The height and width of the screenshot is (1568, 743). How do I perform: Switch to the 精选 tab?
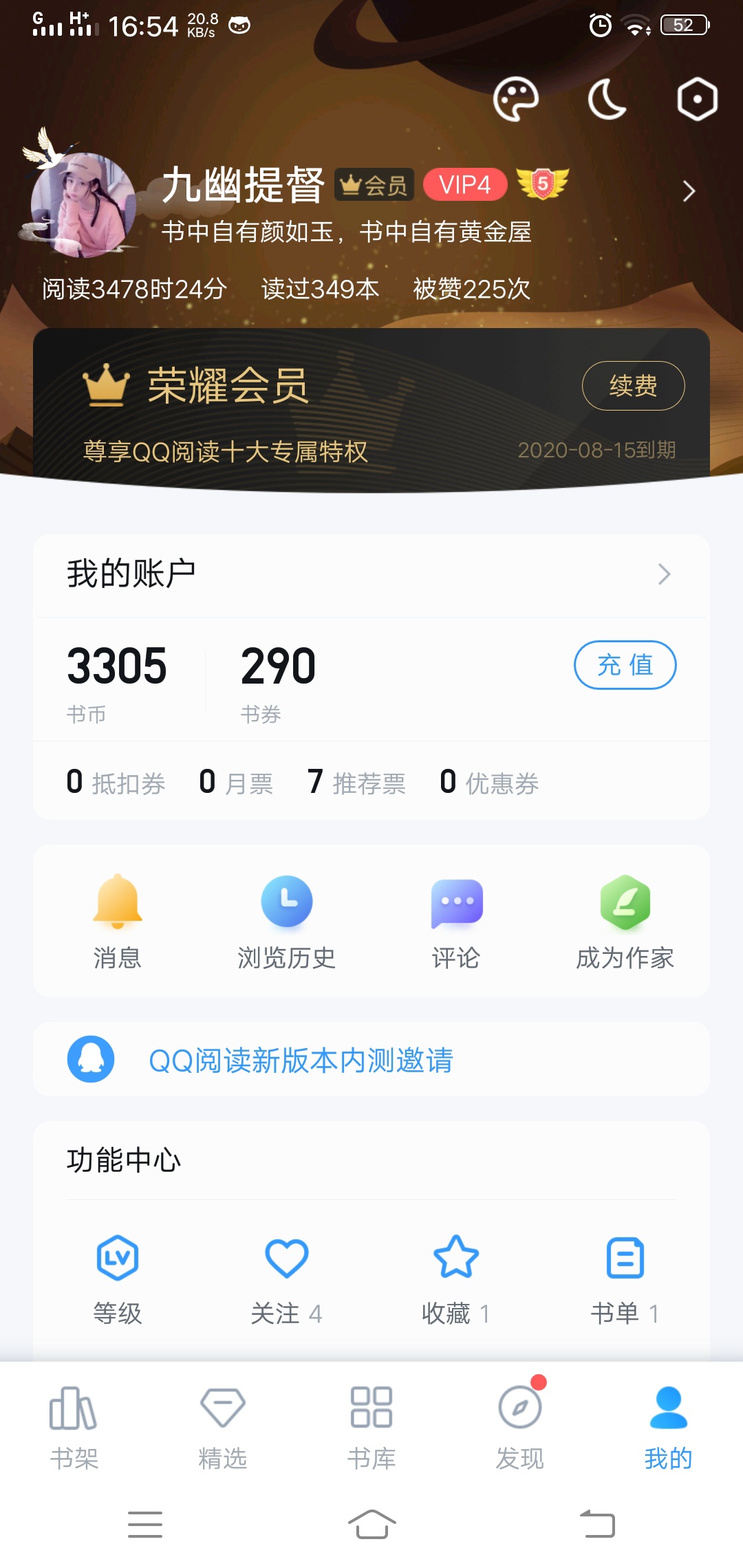click(223, 1427)
